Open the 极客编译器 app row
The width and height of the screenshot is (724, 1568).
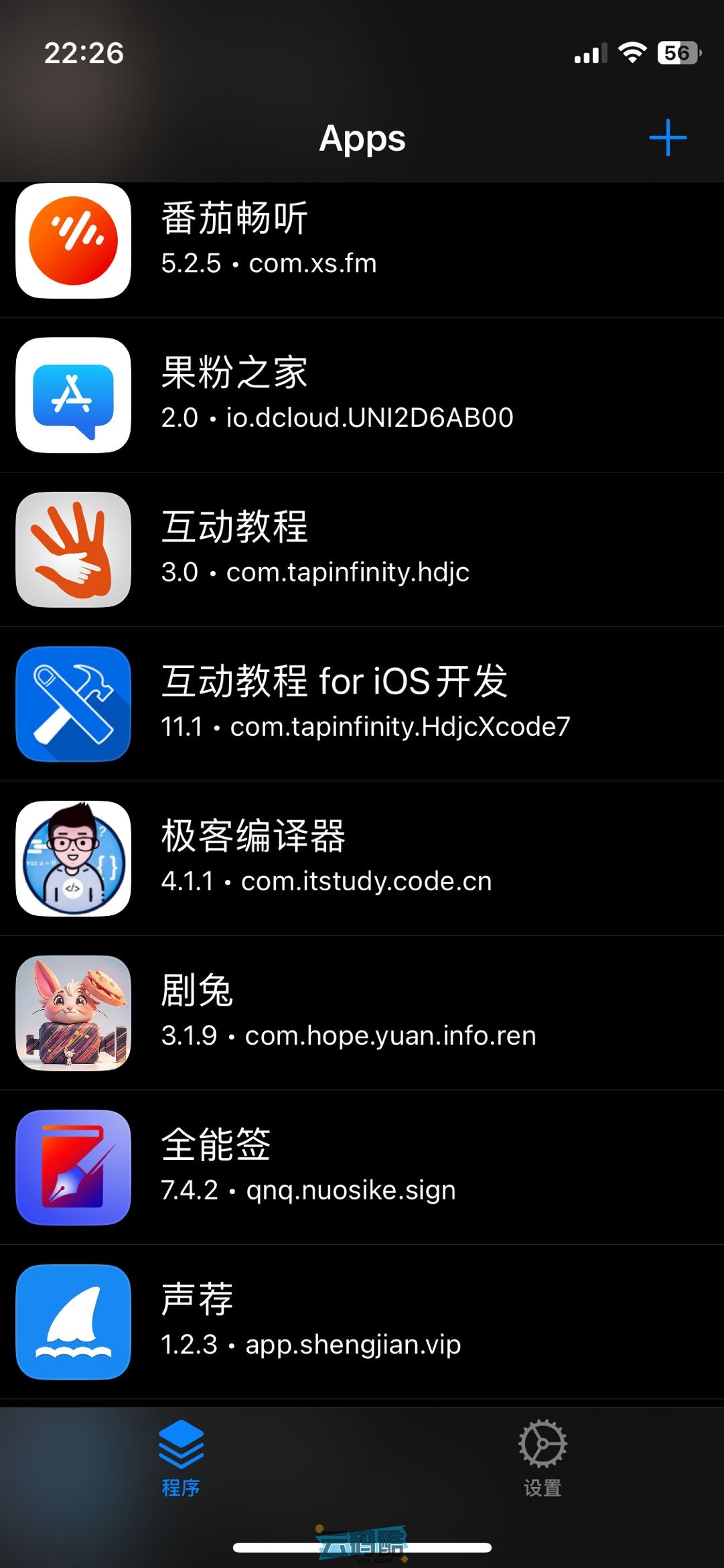362,858
